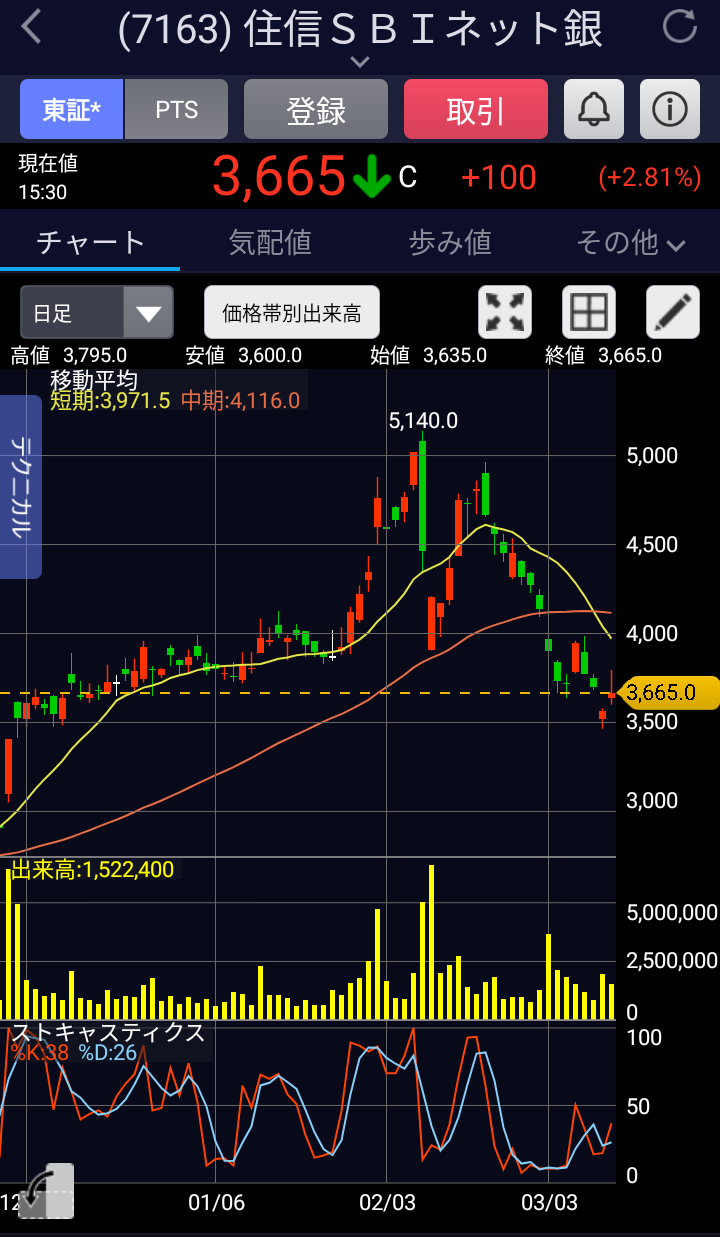The height and width of the screenshot is (1237, 720).
Task: Expand chart to full screen
Action: click(x=505, y=313)
